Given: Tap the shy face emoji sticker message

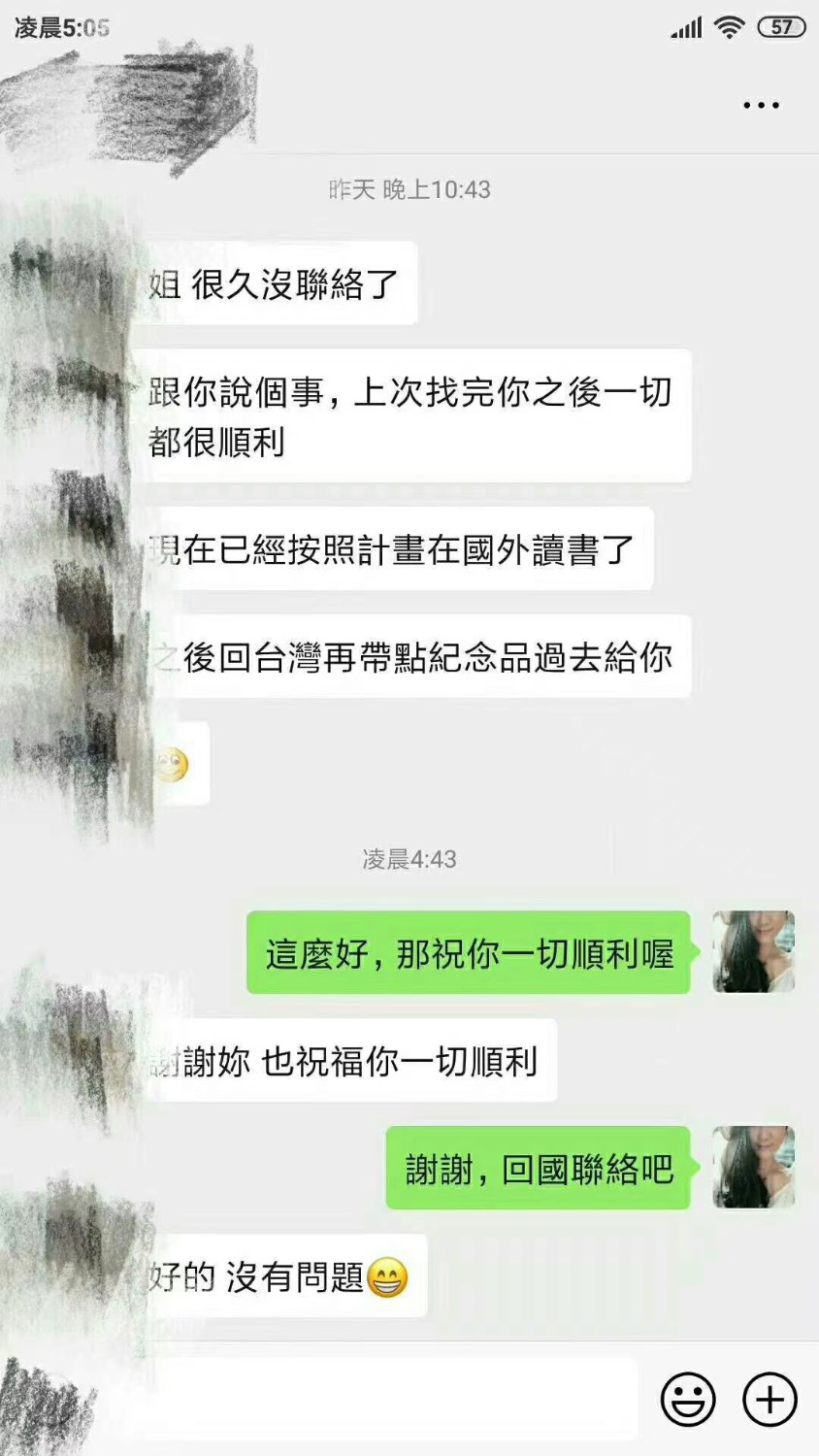Looking at the screenshot, I should (x=173, y=765).
